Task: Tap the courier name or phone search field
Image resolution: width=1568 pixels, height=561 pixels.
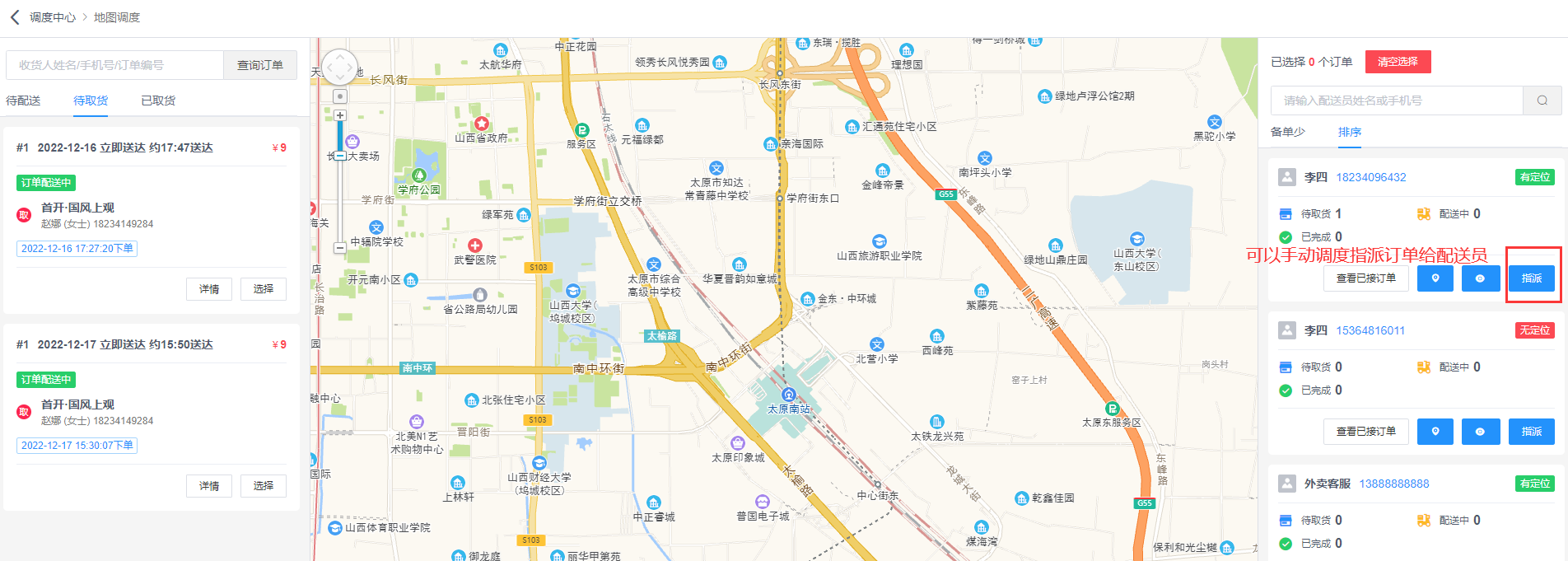Action: [x=1396, y=101]
